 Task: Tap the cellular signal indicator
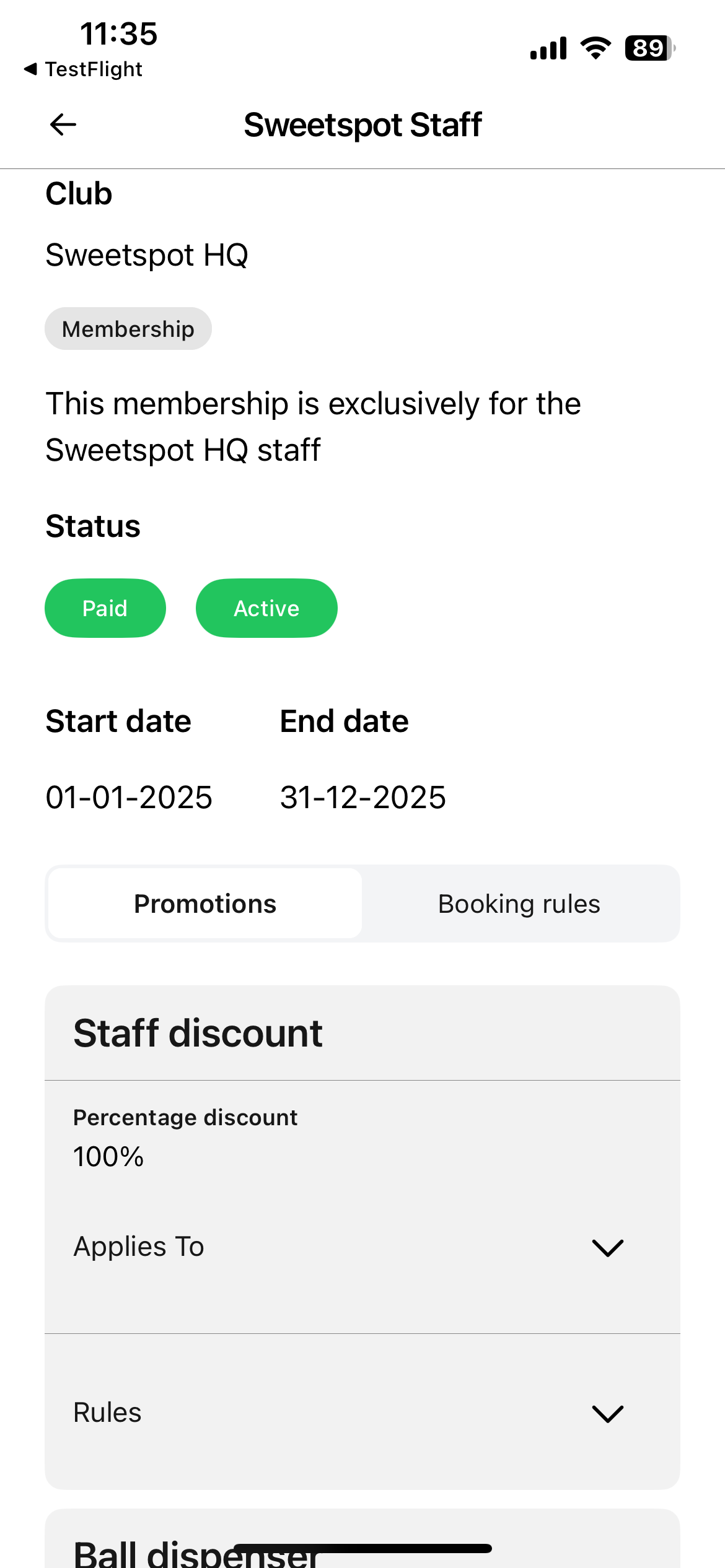click(x=548, y=47)
